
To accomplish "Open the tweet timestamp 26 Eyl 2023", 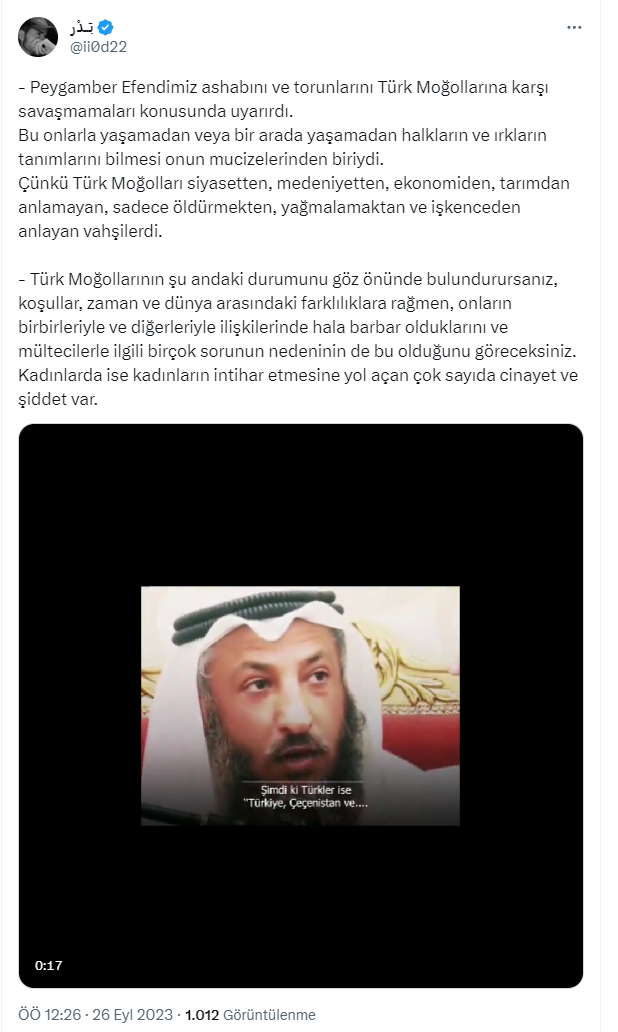I will click(95, 1014).
